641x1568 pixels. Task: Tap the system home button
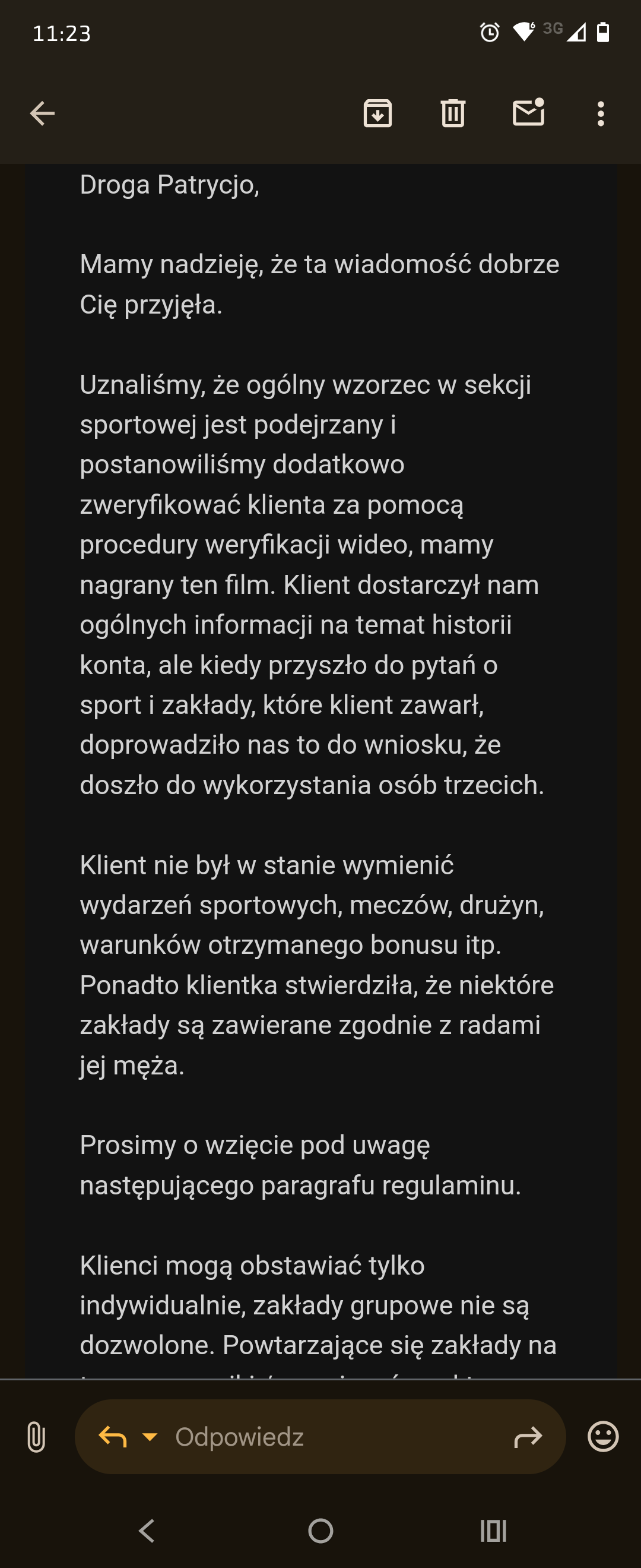click(x=320, y=1531)
